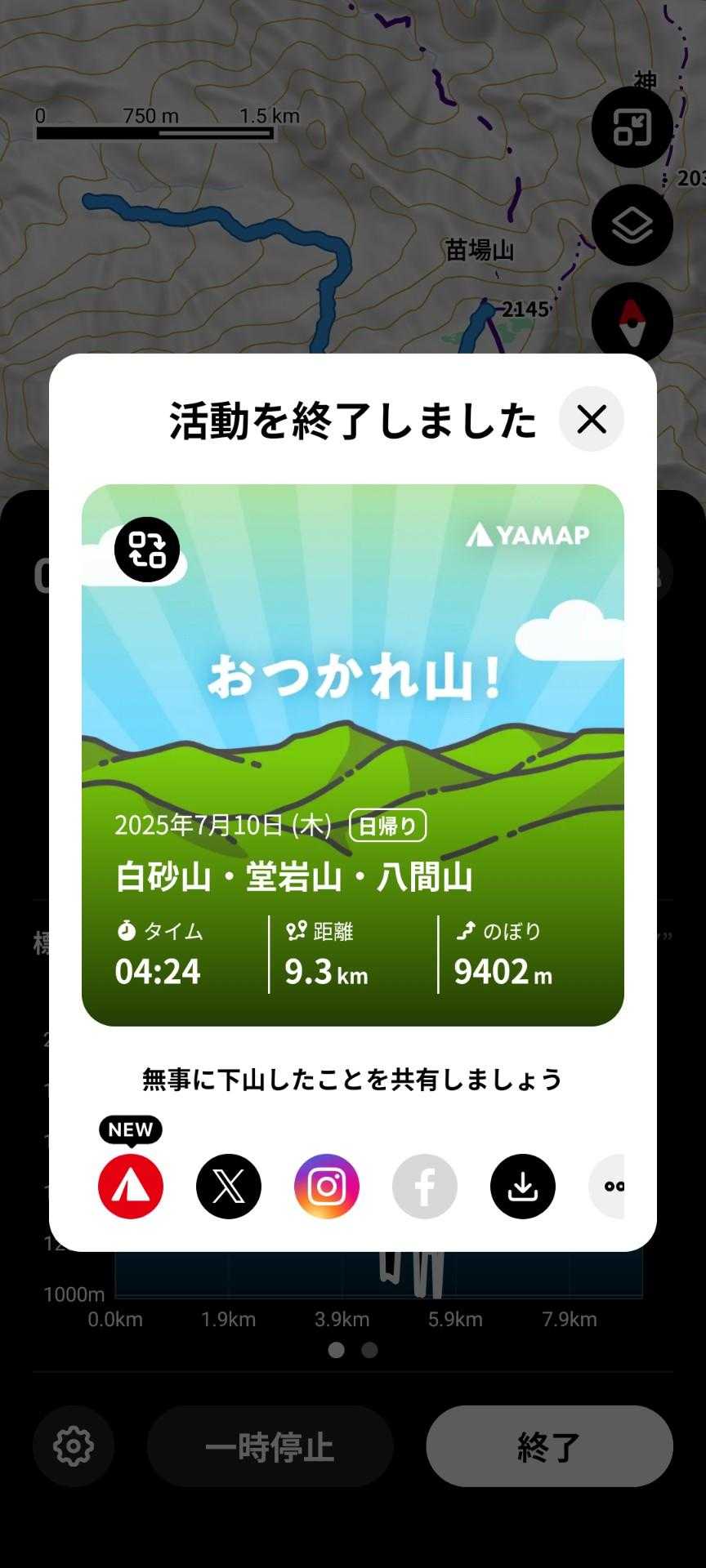Close the activity finished dialog
706x1568 pixels.
point(592,419)
